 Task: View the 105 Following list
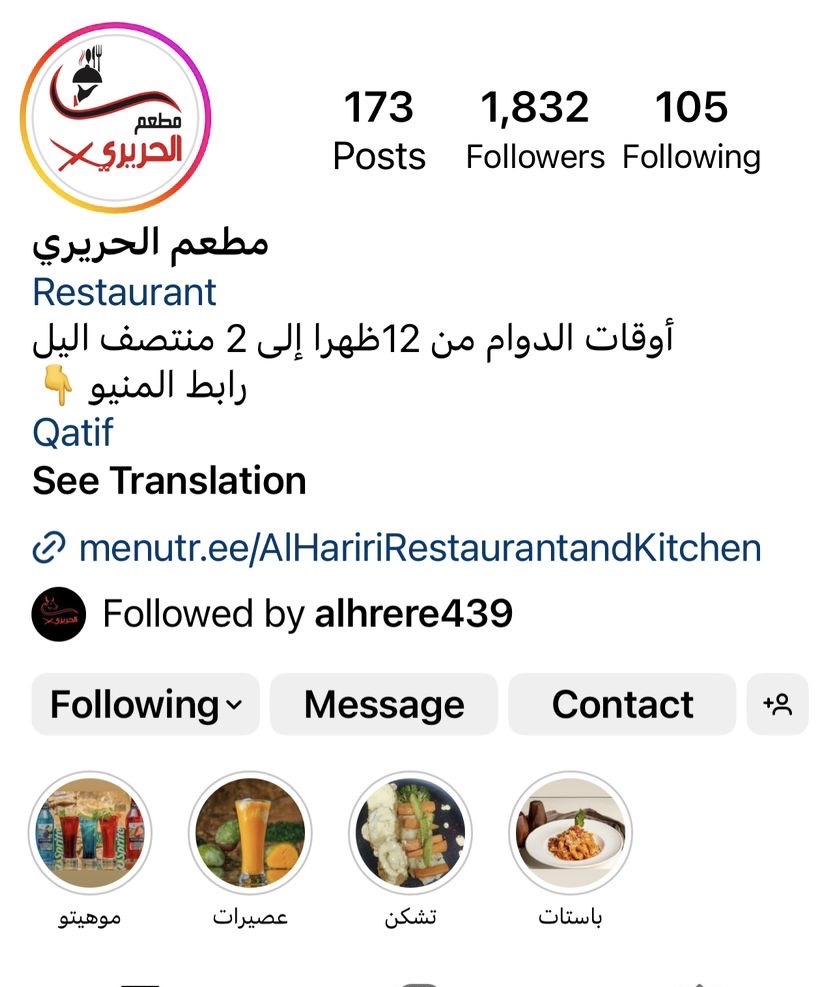coord(691,131)
